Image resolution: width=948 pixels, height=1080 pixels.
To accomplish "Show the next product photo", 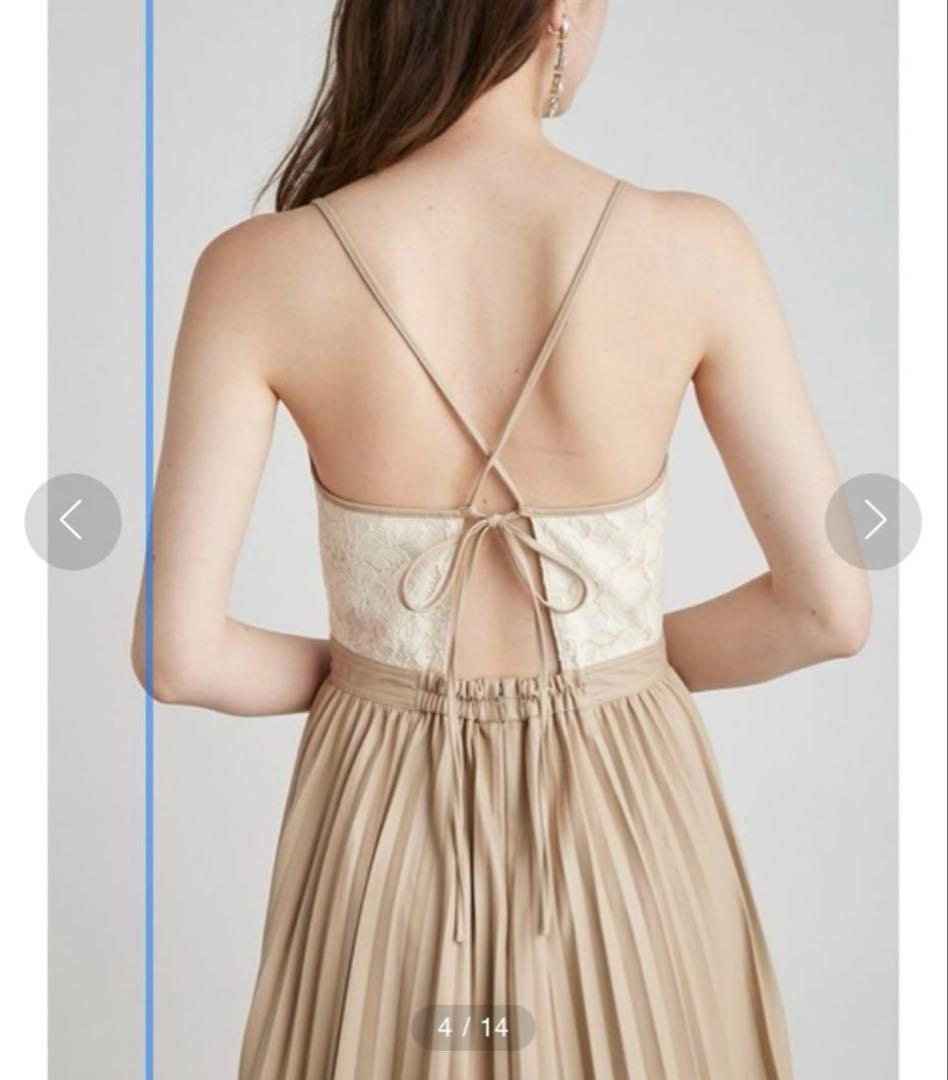I will pos(873,521).
